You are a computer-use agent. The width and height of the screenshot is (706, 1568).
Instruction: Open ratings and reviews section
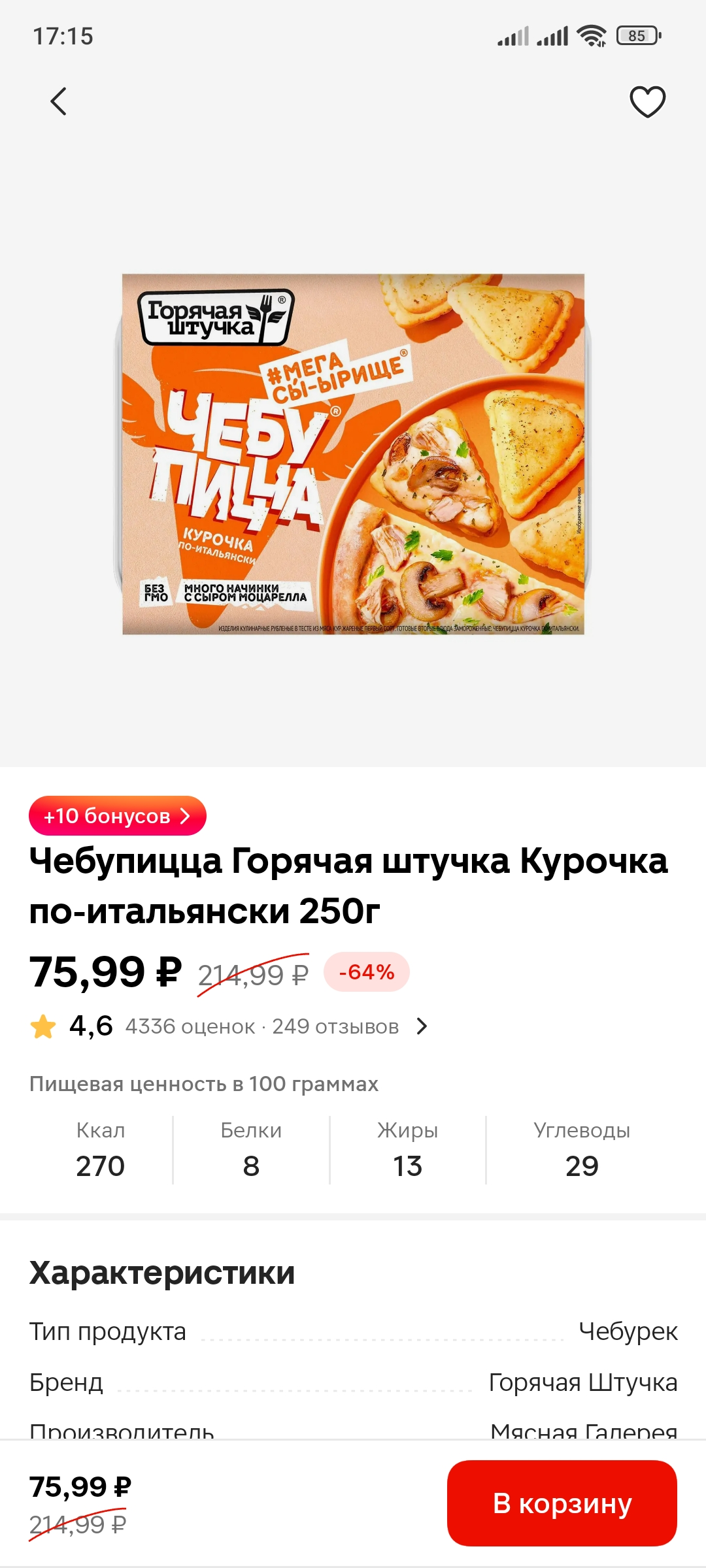[229, 1026]
